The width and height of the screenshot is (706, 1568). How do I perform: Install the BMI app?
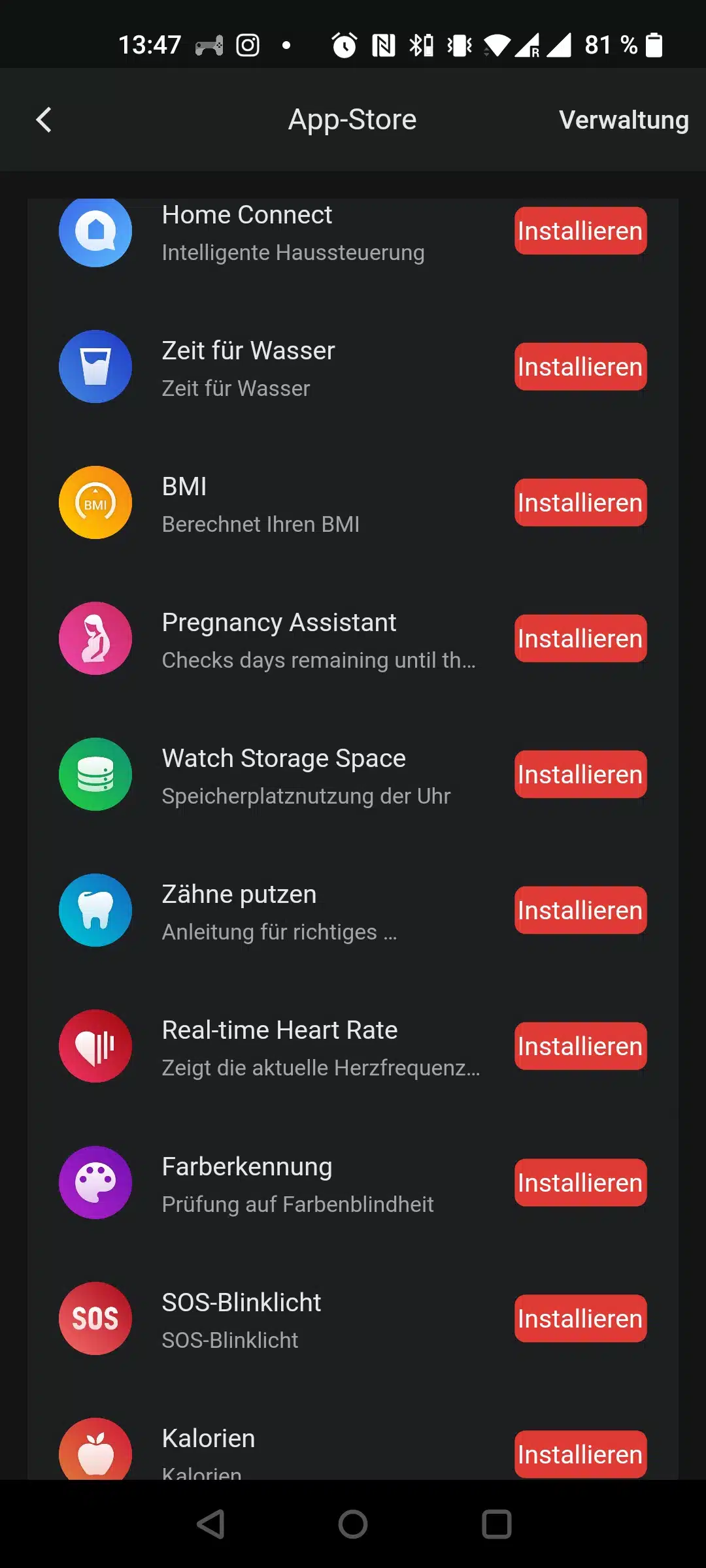580,503
